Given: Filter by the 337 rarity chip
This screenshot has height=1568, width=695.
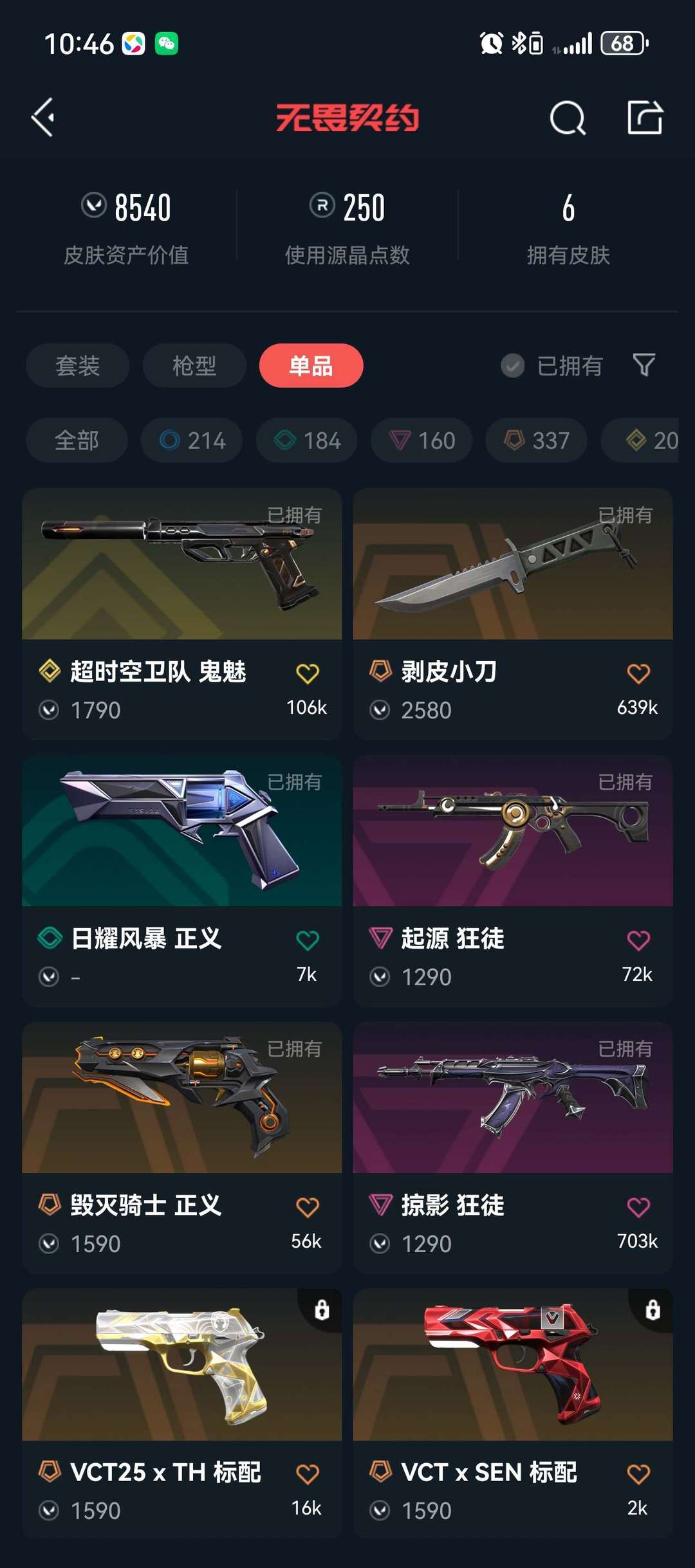Looking at the screenshot, I should 537,441.
